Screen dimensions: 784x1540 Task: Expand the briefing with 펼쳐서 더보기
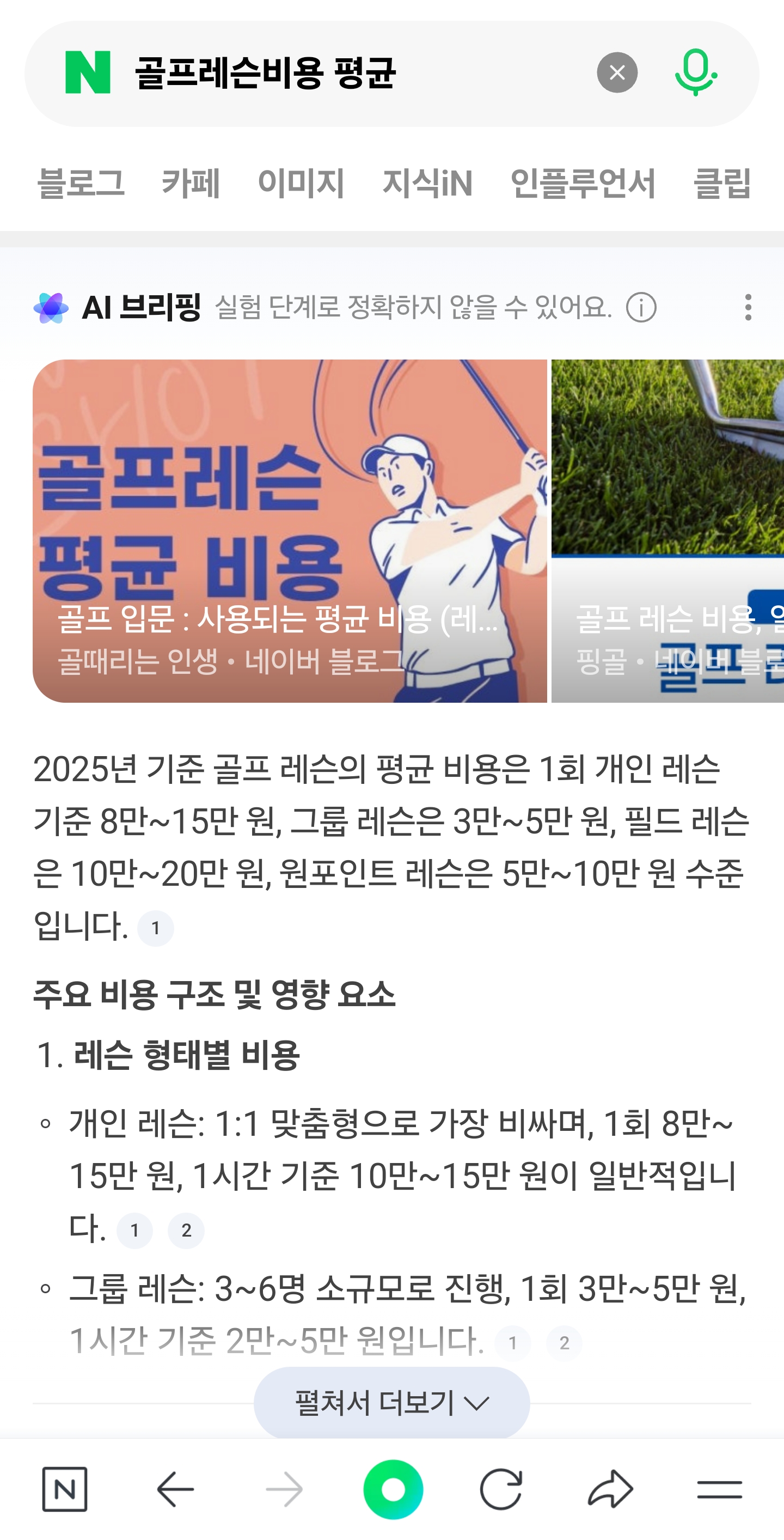pyautogui.click(x=392, y=1403)
